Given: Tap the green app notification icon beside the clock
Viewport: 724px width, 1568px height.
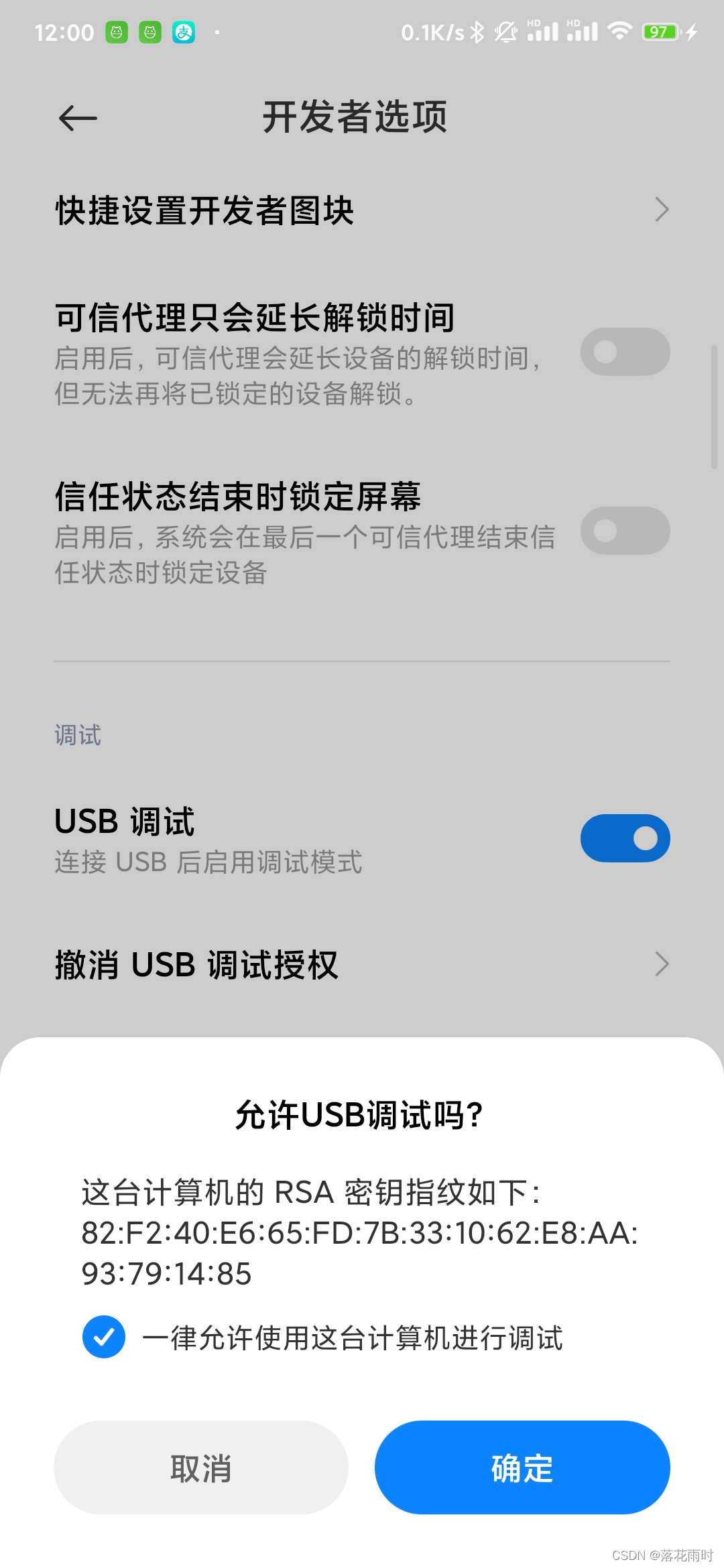Looking at the screenshot, I should coord(117,31).
